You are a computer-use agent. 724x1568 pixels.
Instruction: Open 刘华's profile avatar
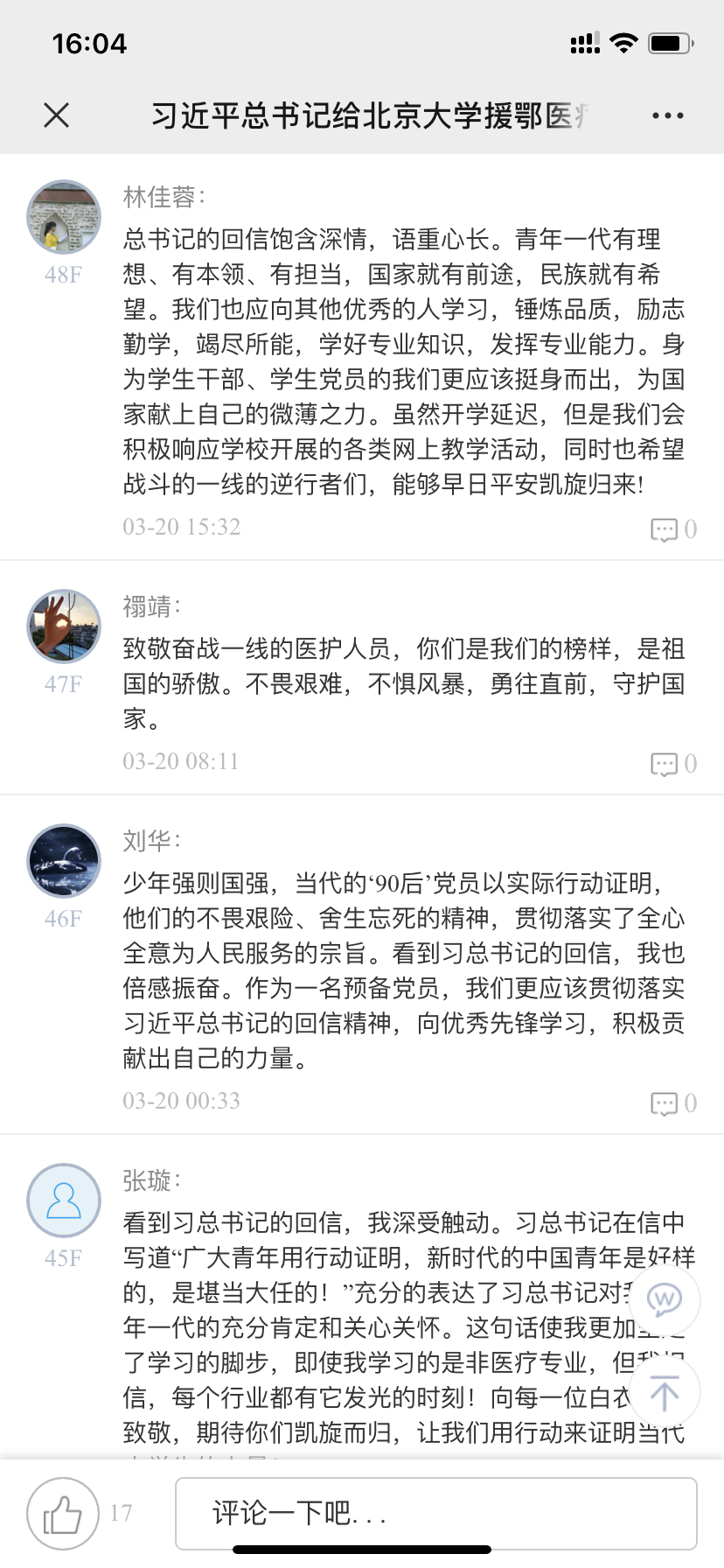[x=64, y=861]
